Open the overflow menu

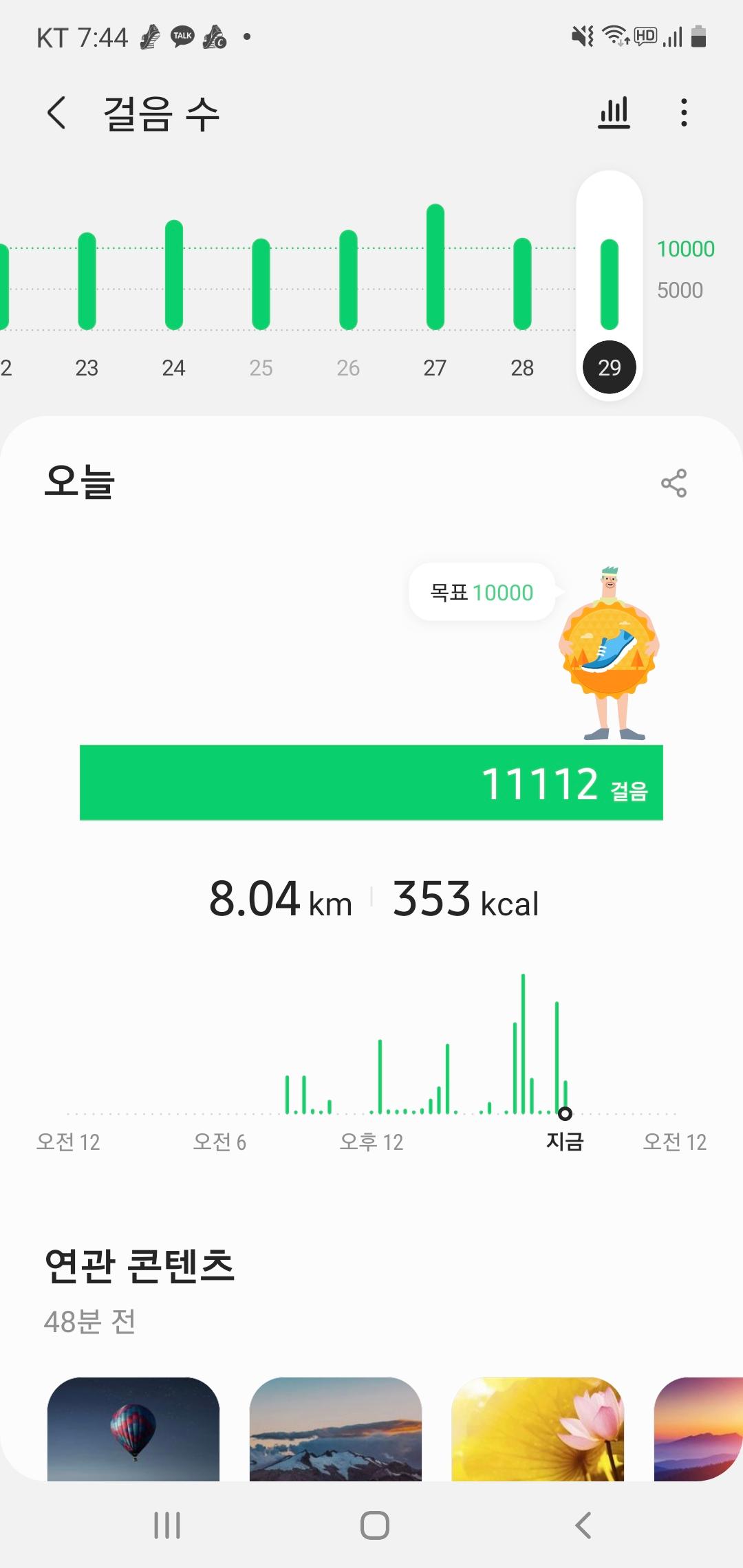pyautogui.click(x=683, y=113)
